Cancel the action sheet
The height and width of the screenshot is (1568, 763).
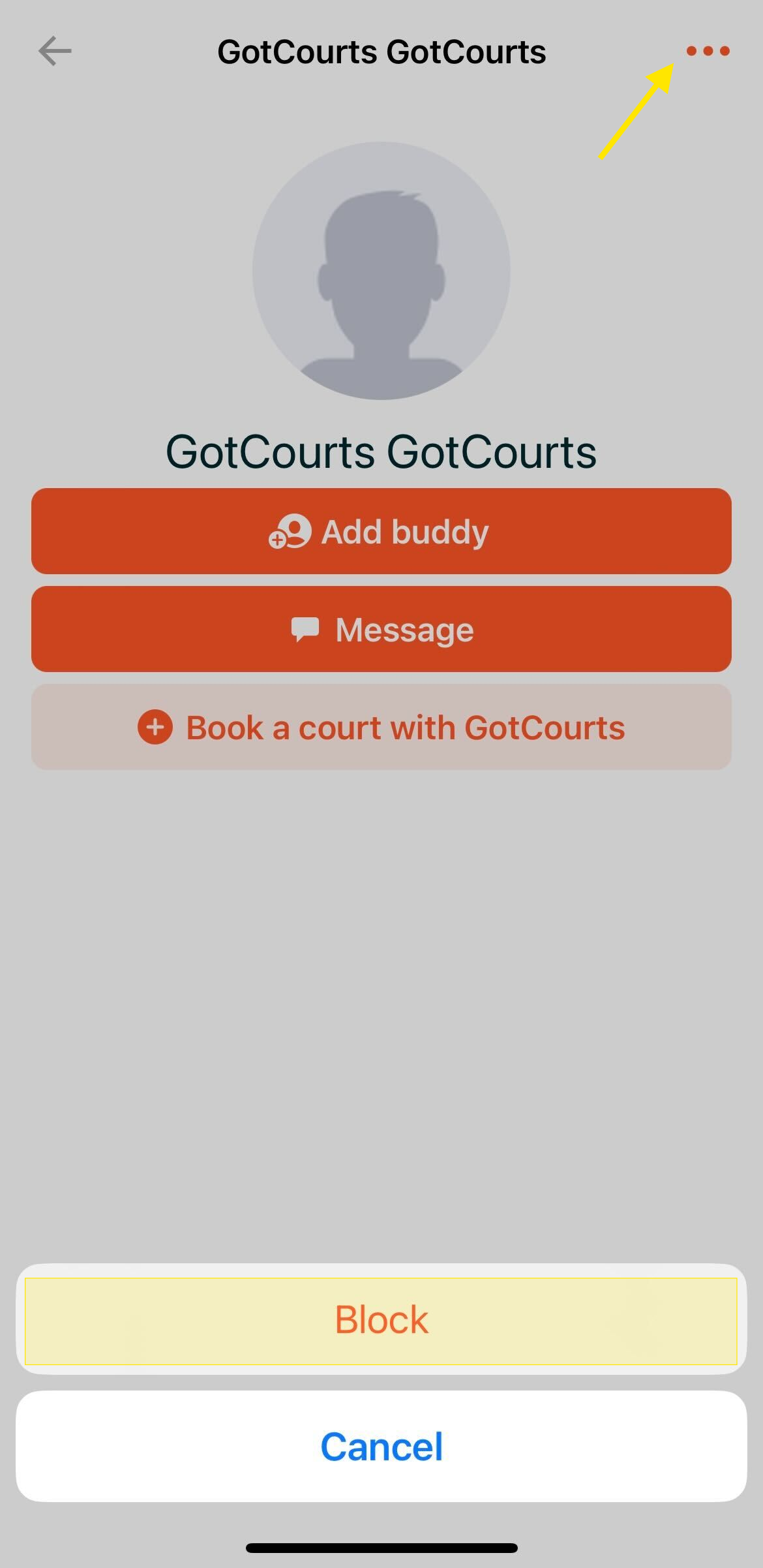[x=381, y=1446]
